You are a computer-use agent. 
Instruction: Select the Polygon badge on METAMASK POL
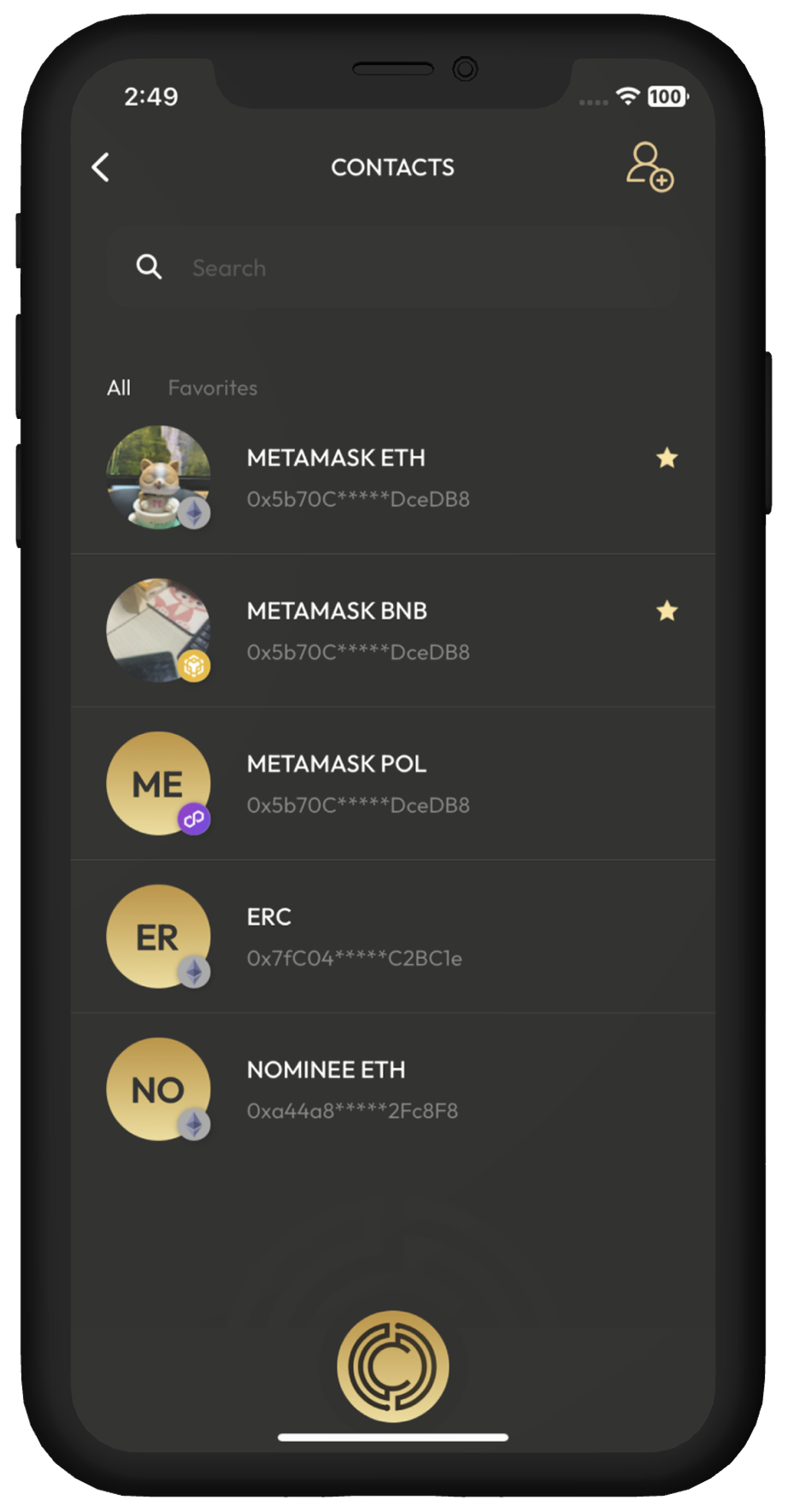[193, 819]
